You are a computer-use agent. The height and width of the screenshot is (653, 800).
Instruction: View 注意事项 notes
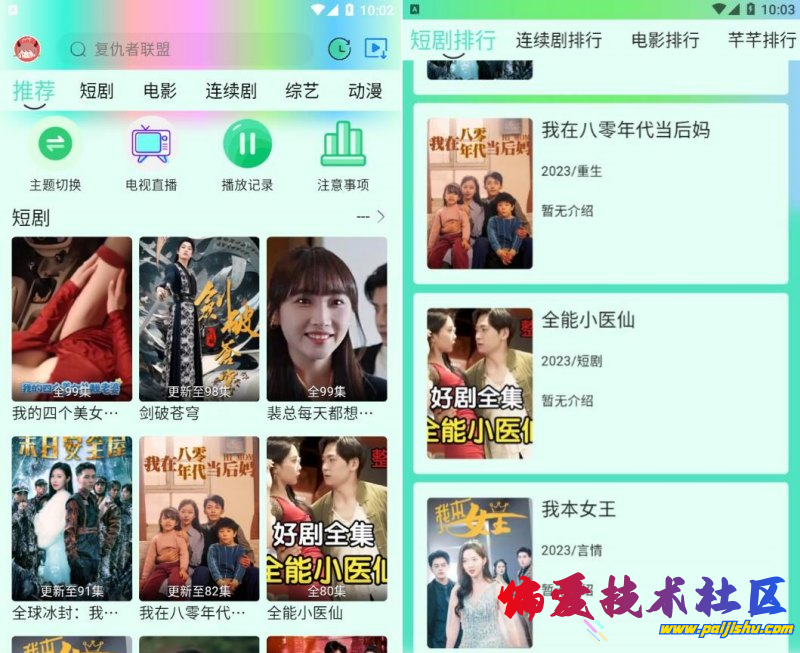[x=343, y=155]
